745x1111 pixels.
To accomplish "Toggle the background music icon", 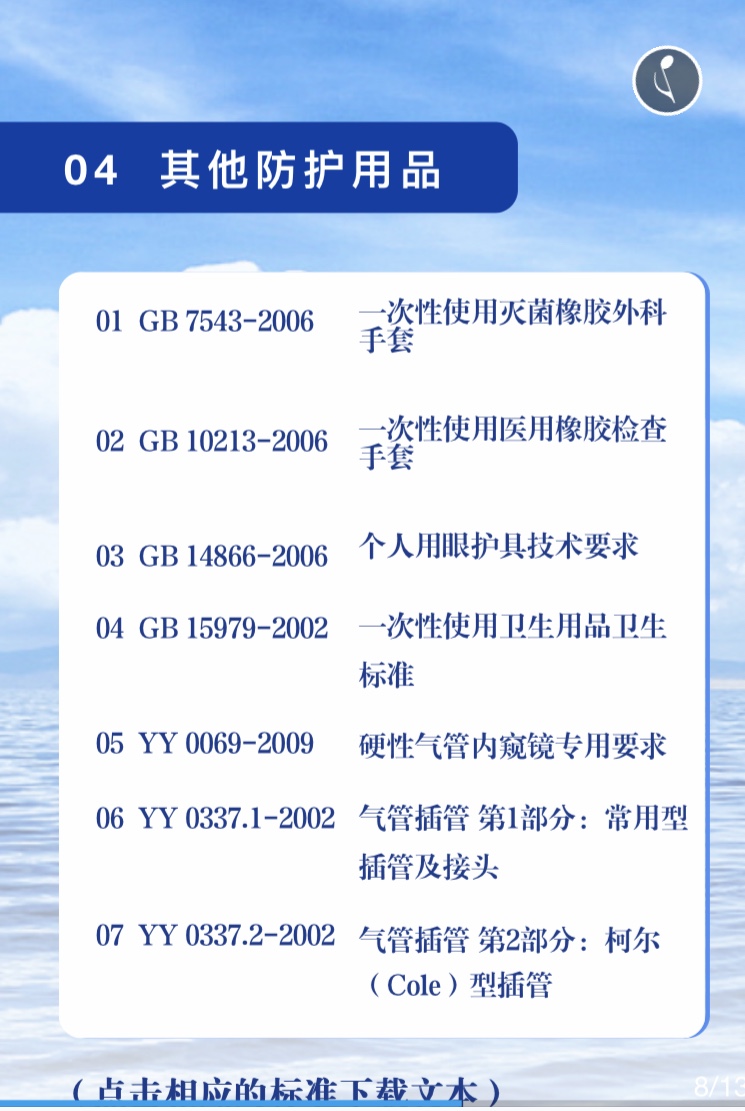I will [667, 80].
